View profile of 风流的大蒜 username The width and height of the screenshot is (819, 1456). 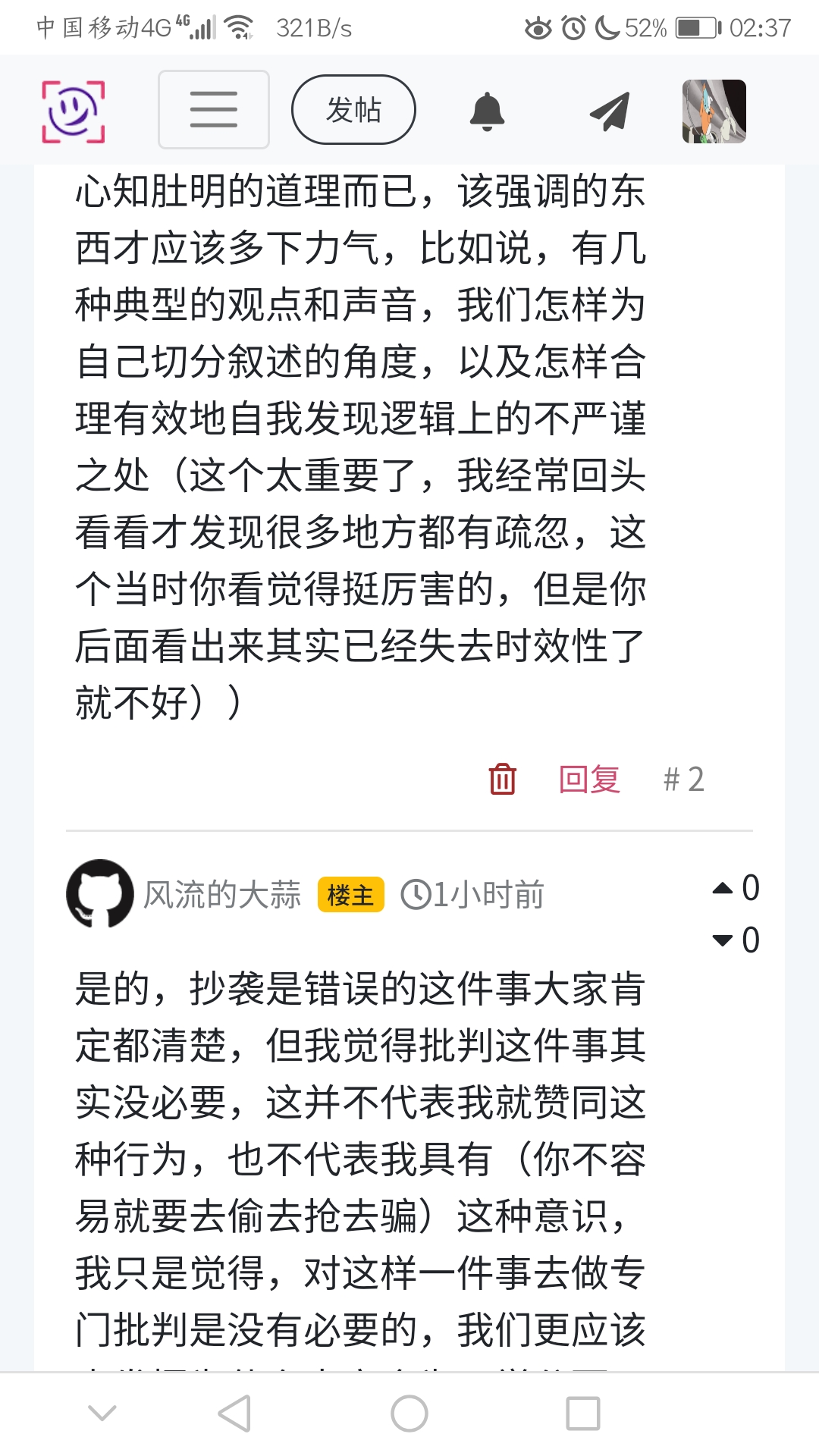pos(222,895)
